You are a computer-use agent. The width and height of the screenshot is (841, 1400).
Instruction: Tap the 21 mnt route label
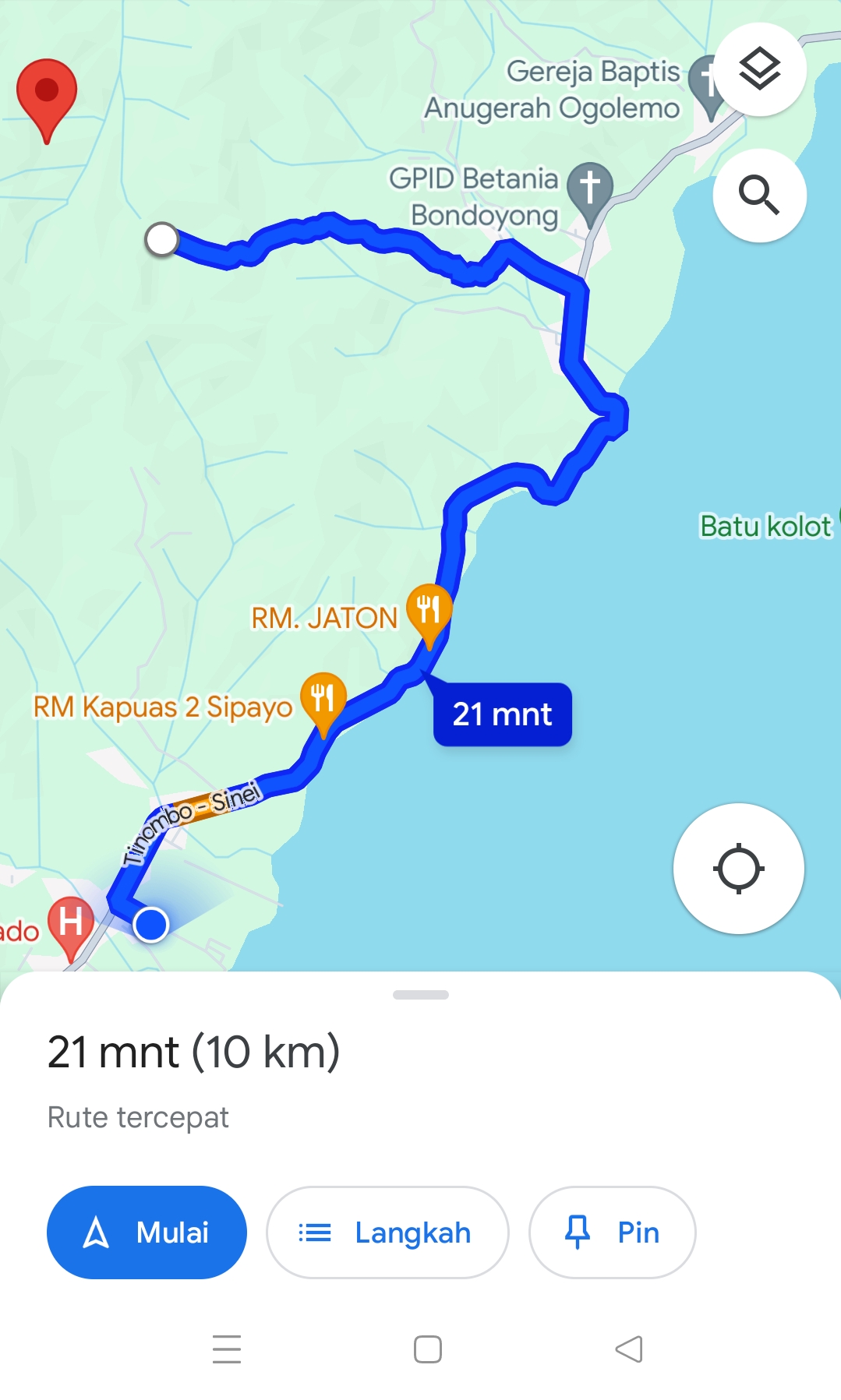[502, 714]
